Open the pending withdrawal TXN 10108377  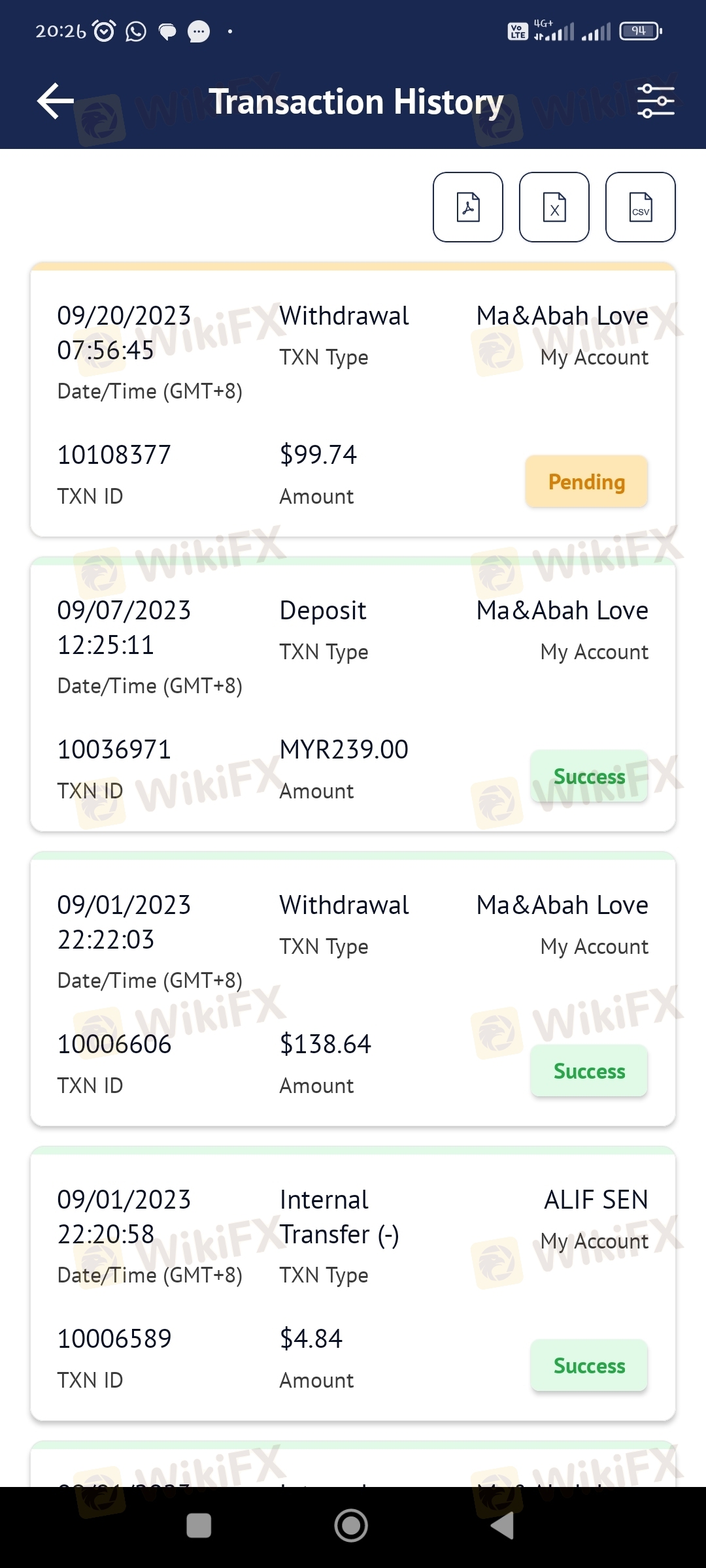click(x=353, y=400)
